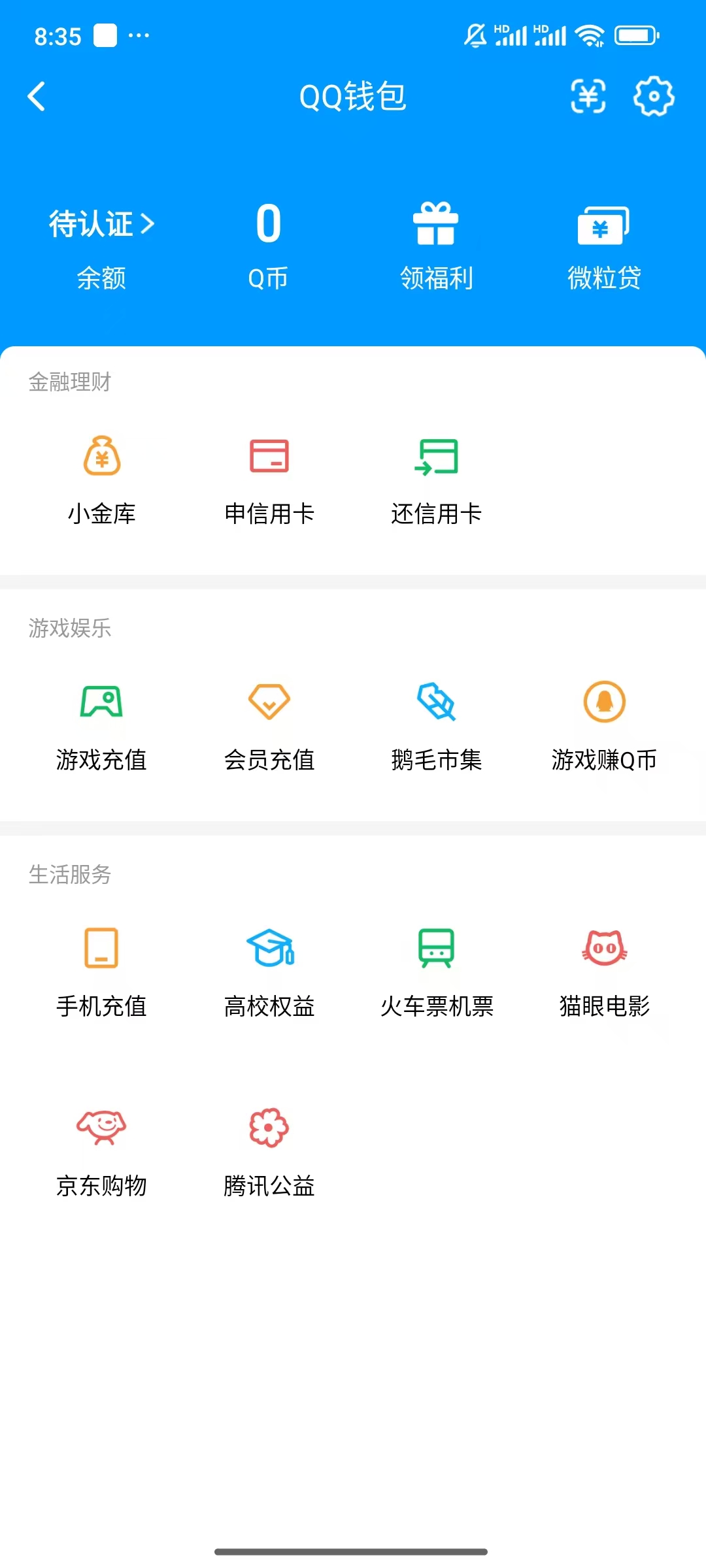Screen dimensions: 706x1568
Task: Open the 小金库 money pouch icon
Action: coord(103,457)
